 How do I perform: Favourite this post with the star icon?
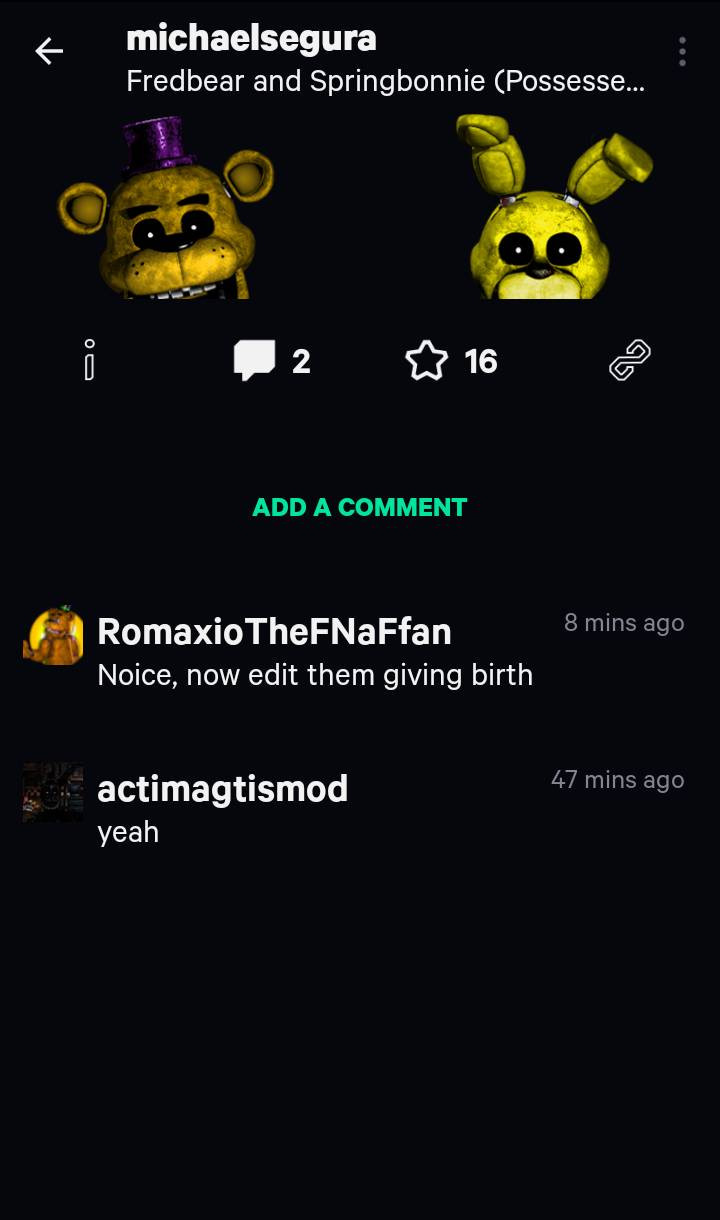(x=426, y=361)
